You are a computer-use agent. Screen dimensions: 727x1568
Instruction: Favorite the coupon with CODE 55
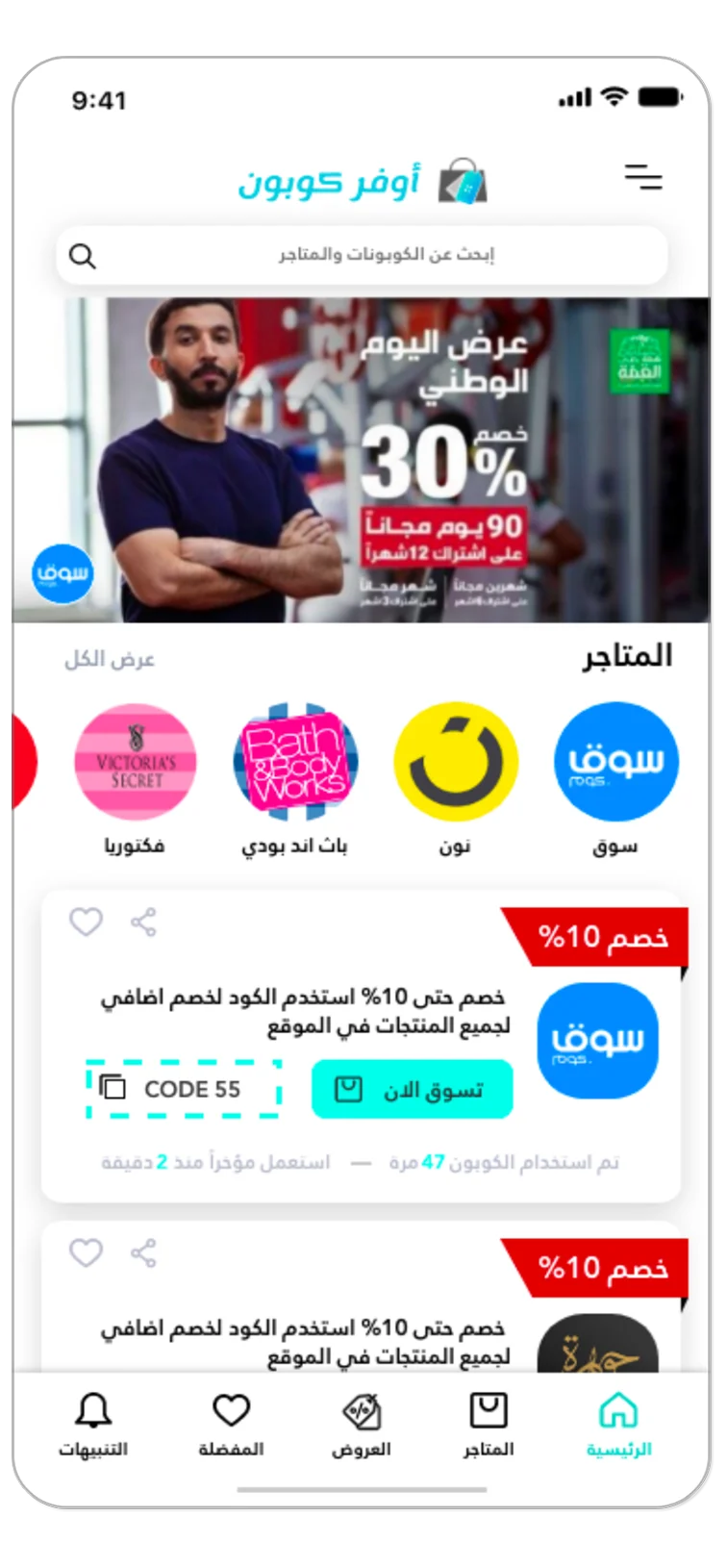tap(86, 922)
